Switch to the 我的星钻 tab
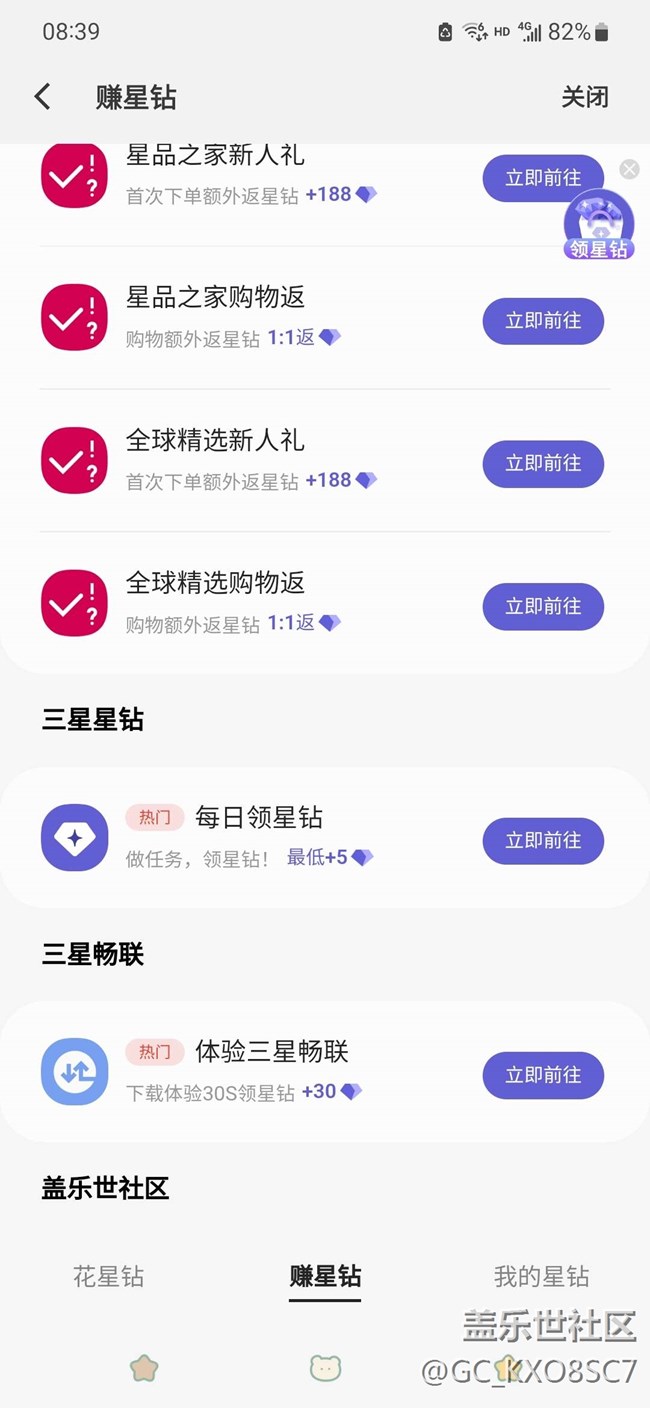 point(541,1276)
